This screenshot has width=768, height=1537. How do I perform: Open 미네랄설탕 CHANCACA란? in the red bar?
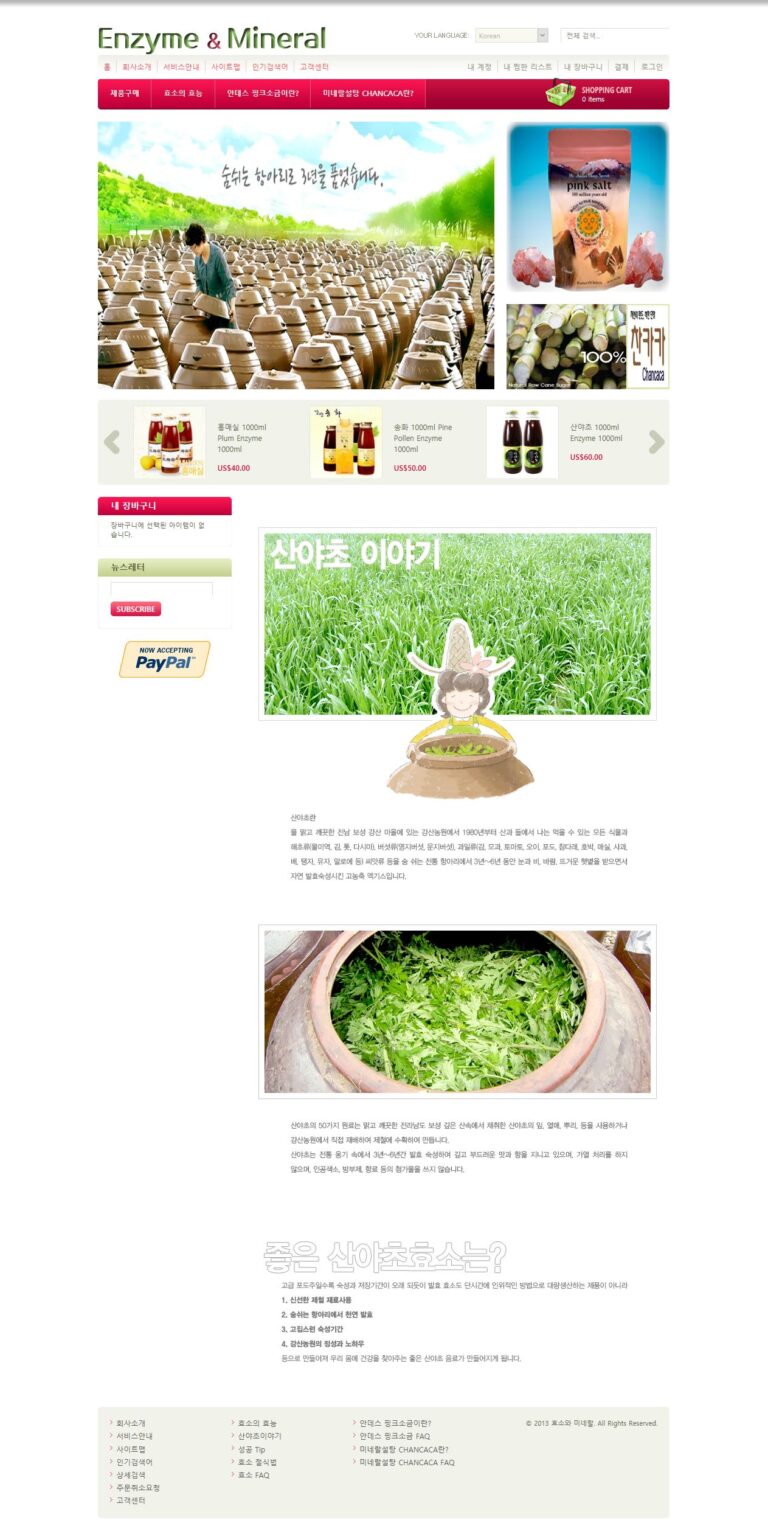(x=368, y=94)
